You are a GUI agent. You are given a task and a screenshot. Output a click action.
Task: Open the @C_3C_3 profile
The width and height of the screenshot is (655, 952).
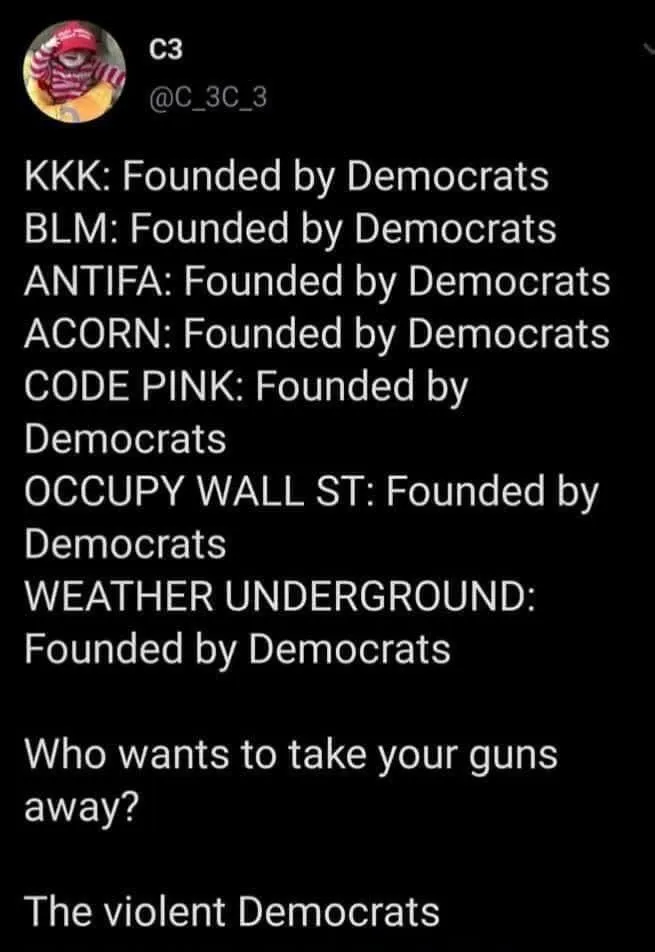pyautogui.click(x=208, y=97)
